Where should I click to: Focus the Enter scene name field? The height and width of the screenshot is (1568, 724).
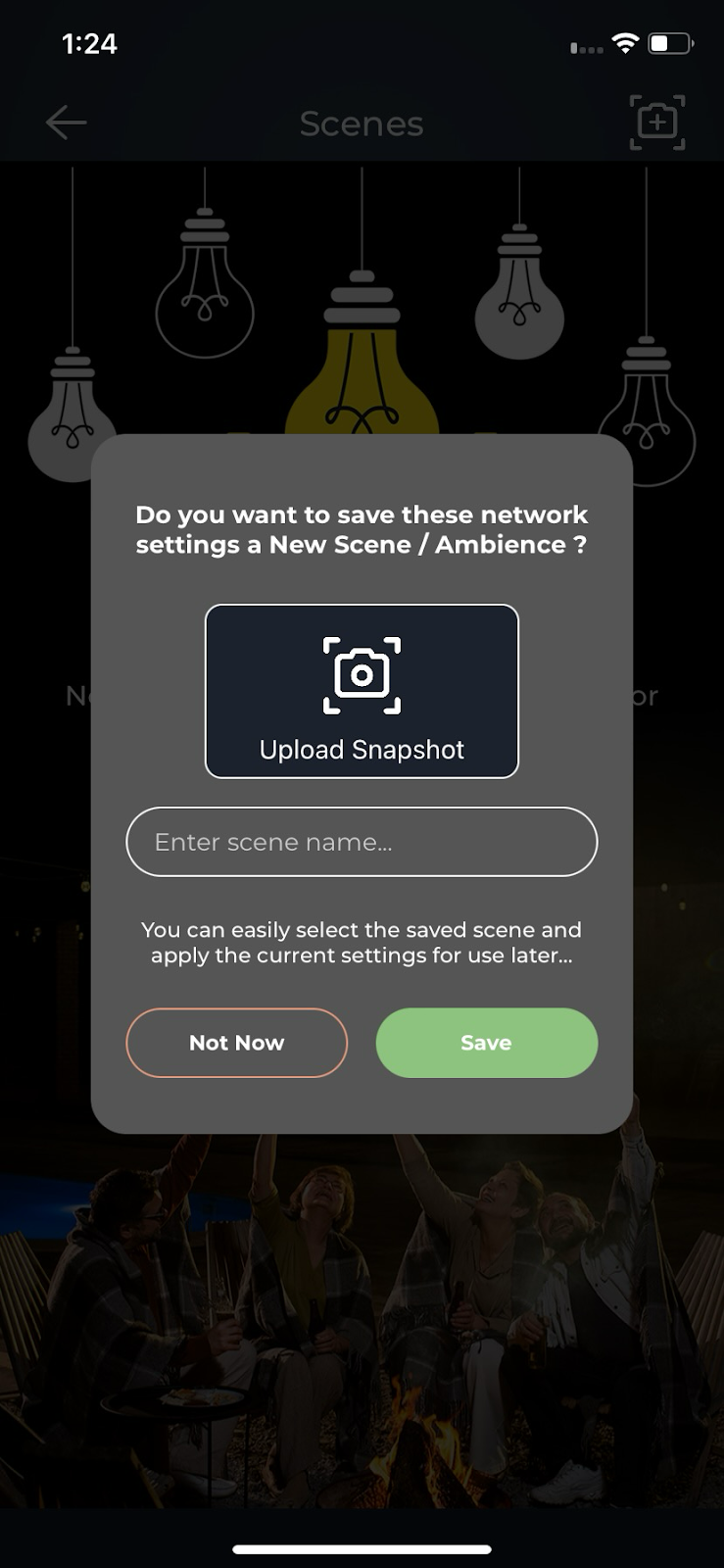pos(362,842)
